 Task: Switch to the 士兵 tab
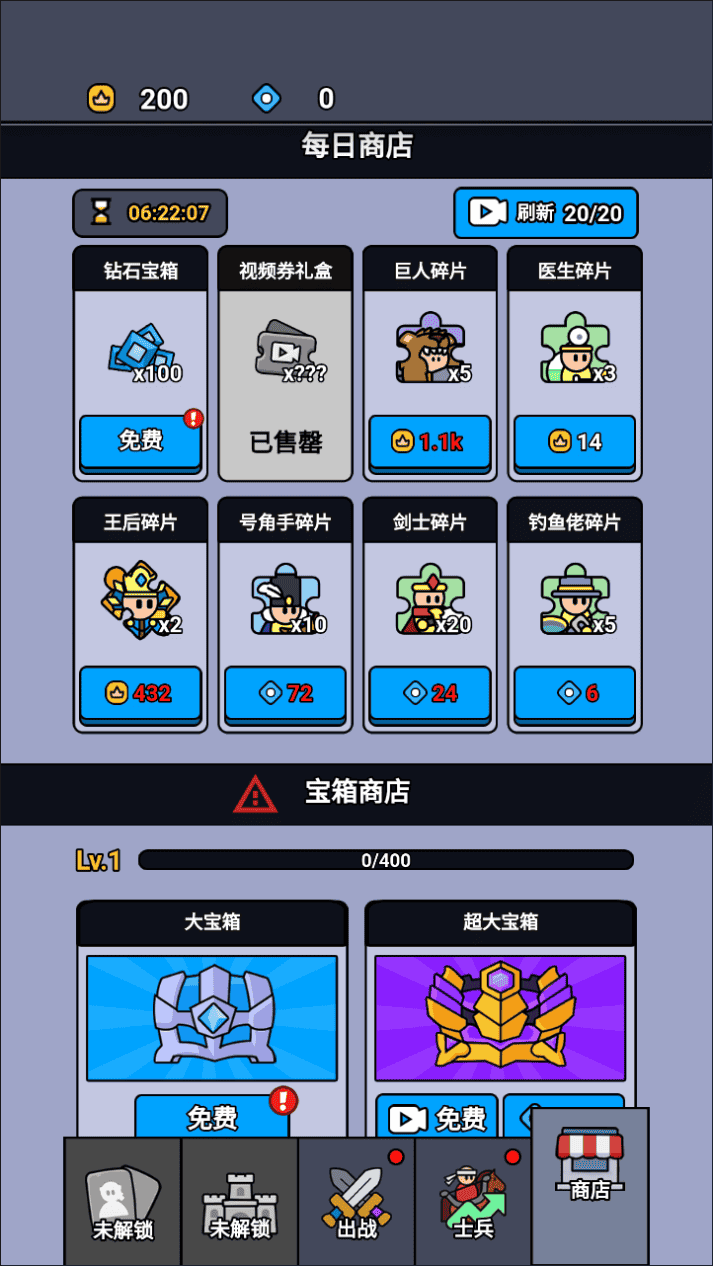point(472,1201)
